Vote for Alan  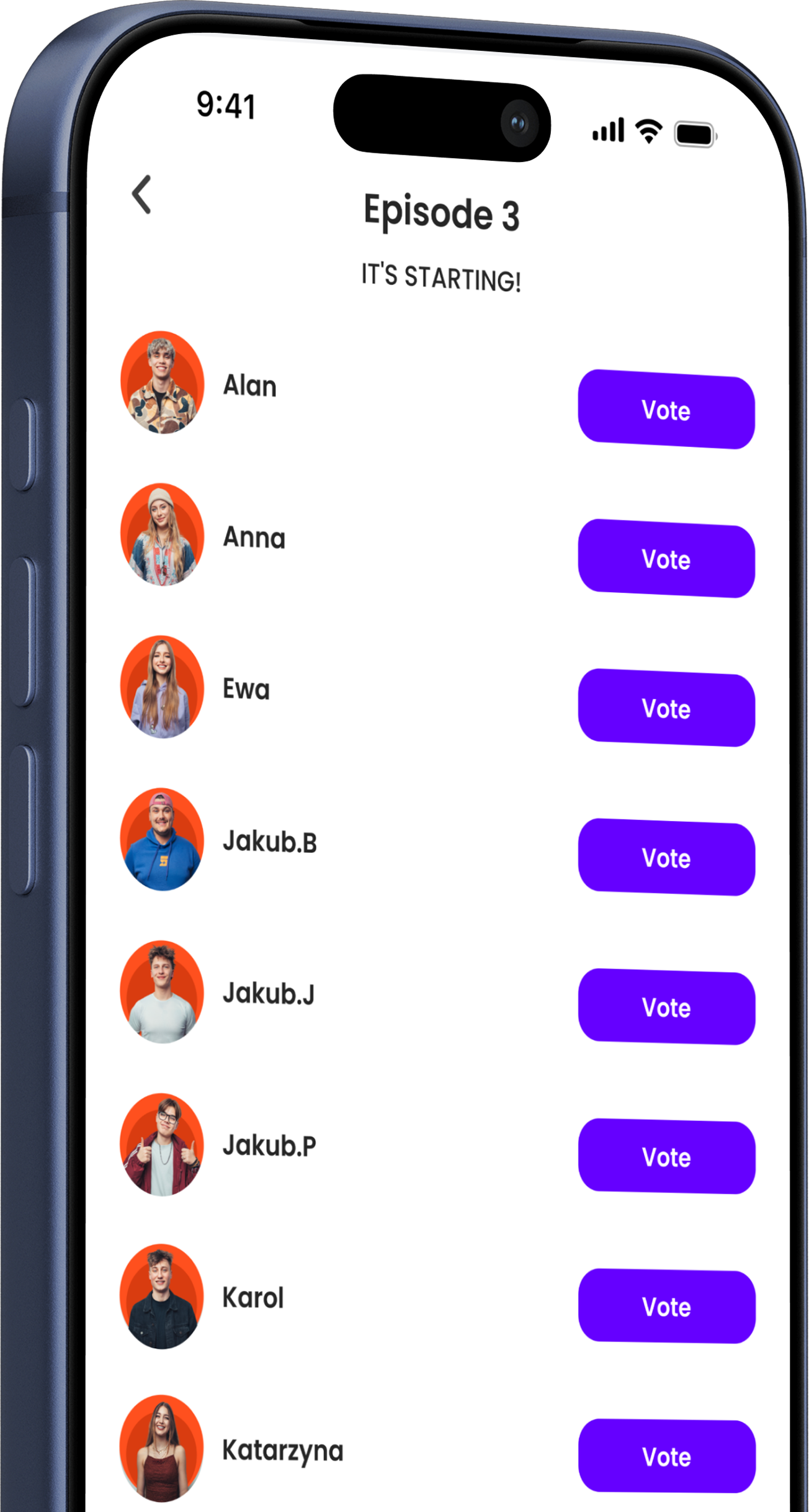pyautogui.click(x=666, y=410)
